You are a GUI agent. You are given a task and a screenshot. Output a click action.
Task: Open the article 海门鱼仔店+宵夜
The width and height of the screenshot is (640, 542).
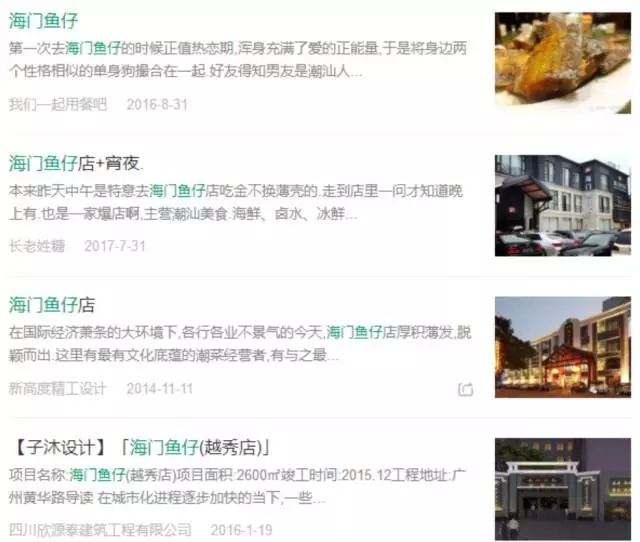click(76, 163)
